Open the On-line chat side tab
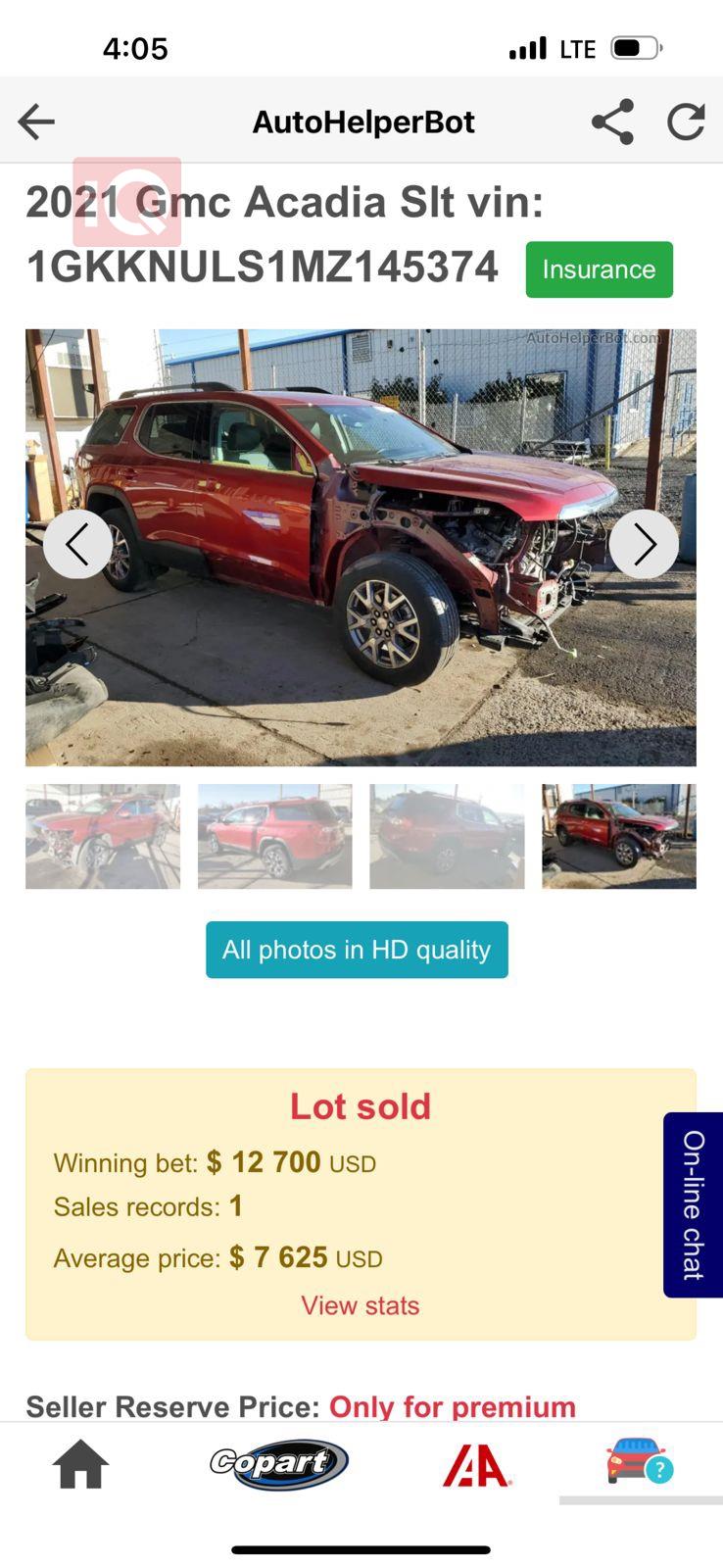Screen dimensions: 723x1568 pos(694,1204)
